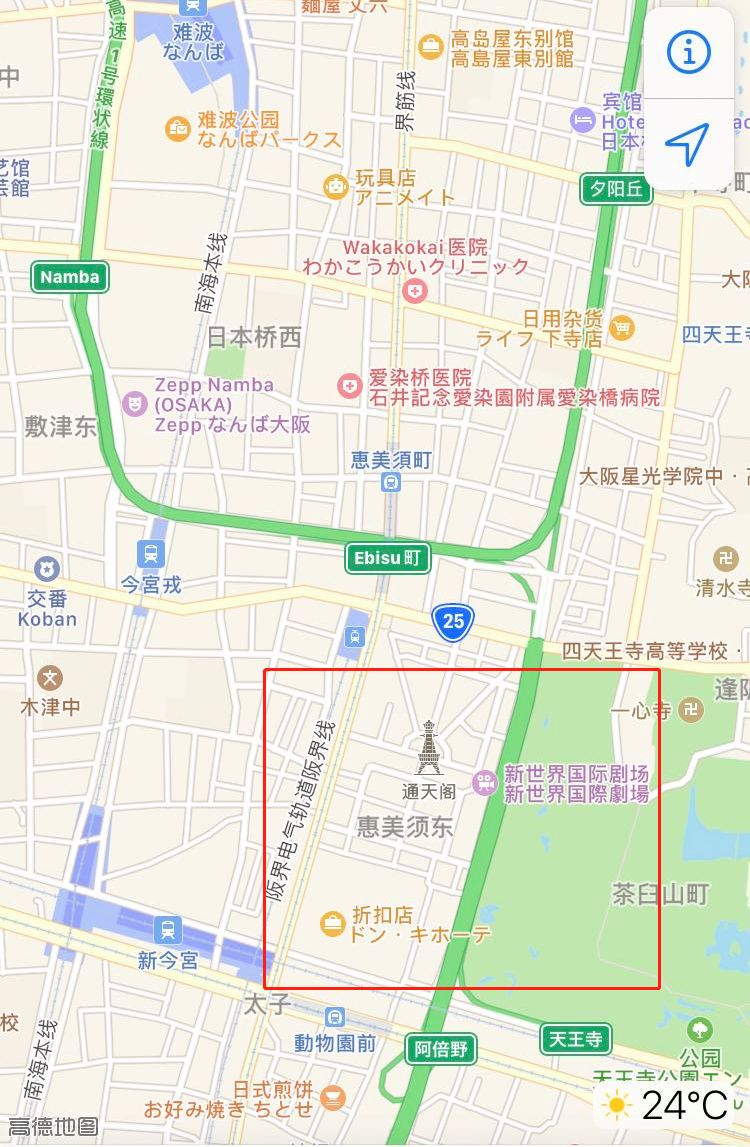Image resolution: width=750 pixels, height=1147 pixels.
Task: Select the 通天阁 tower landmark
Action: pos(429,749)
